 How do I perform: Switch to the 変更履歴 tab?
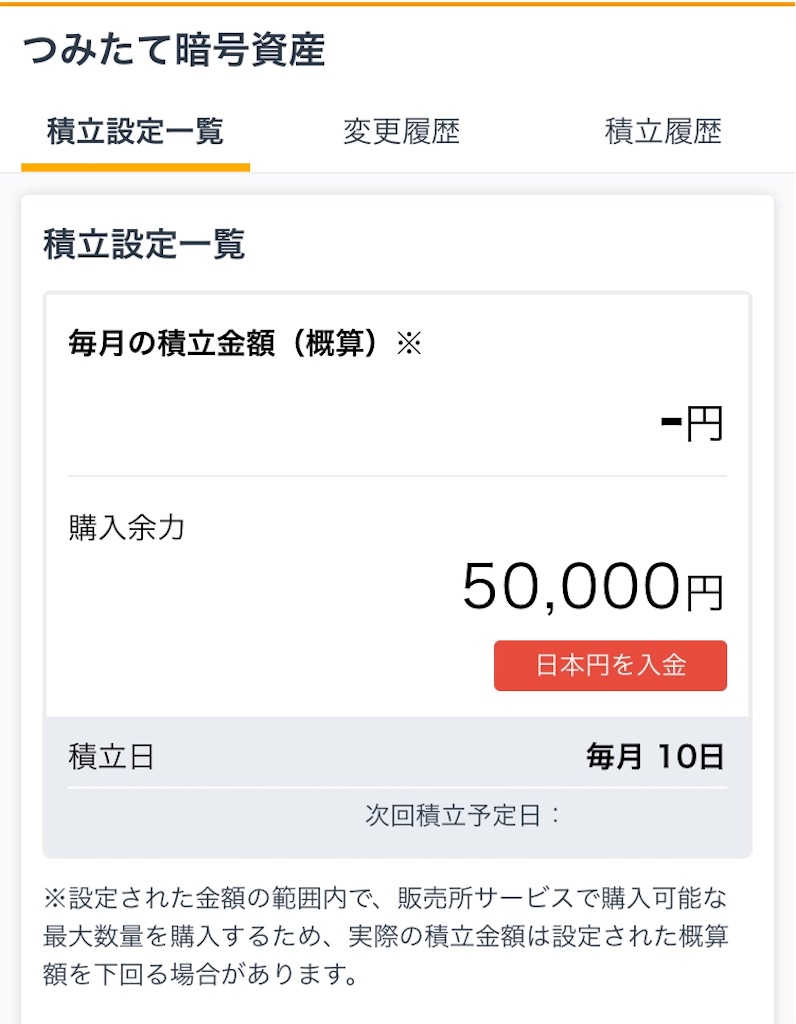401,132
